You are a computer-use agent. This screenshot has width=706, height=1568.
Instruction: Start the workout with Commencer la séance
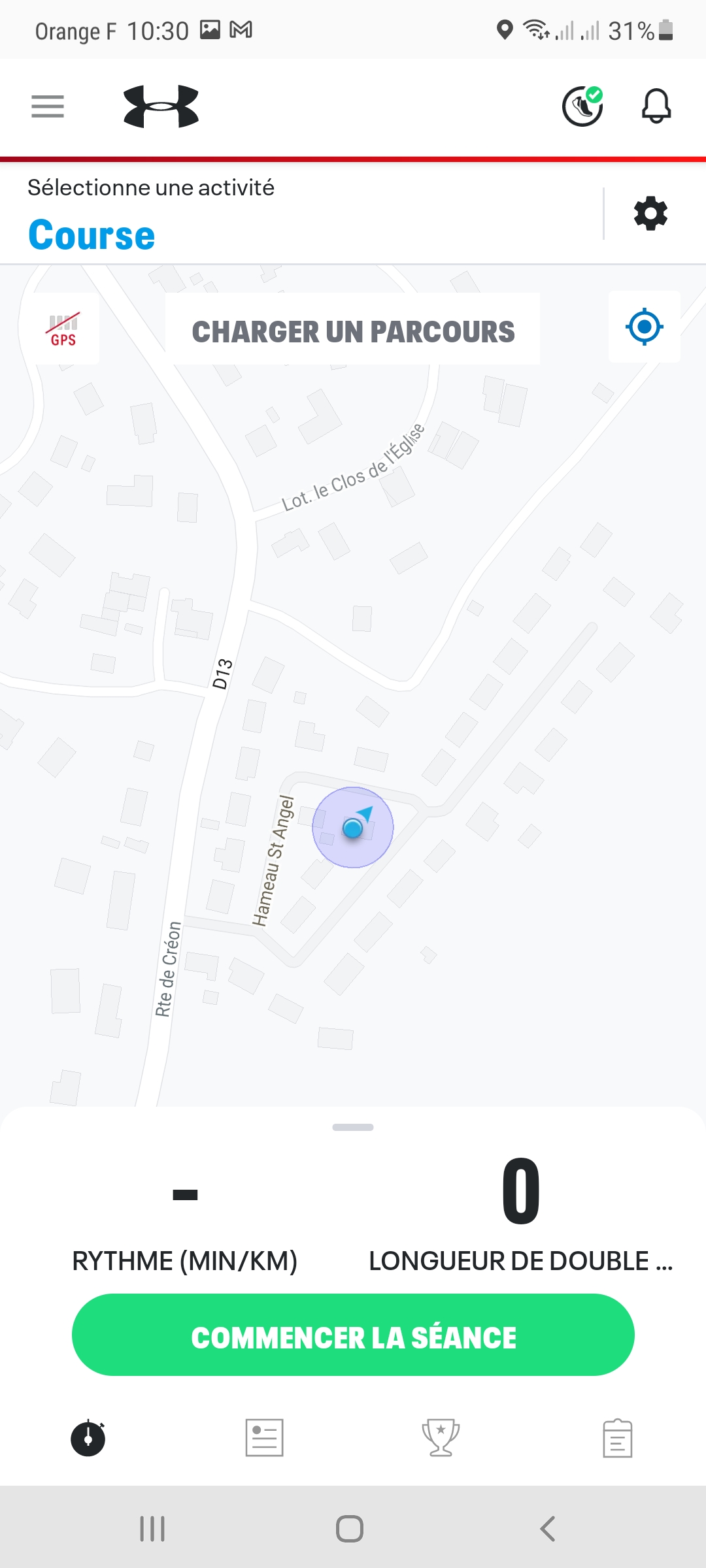353,1337
